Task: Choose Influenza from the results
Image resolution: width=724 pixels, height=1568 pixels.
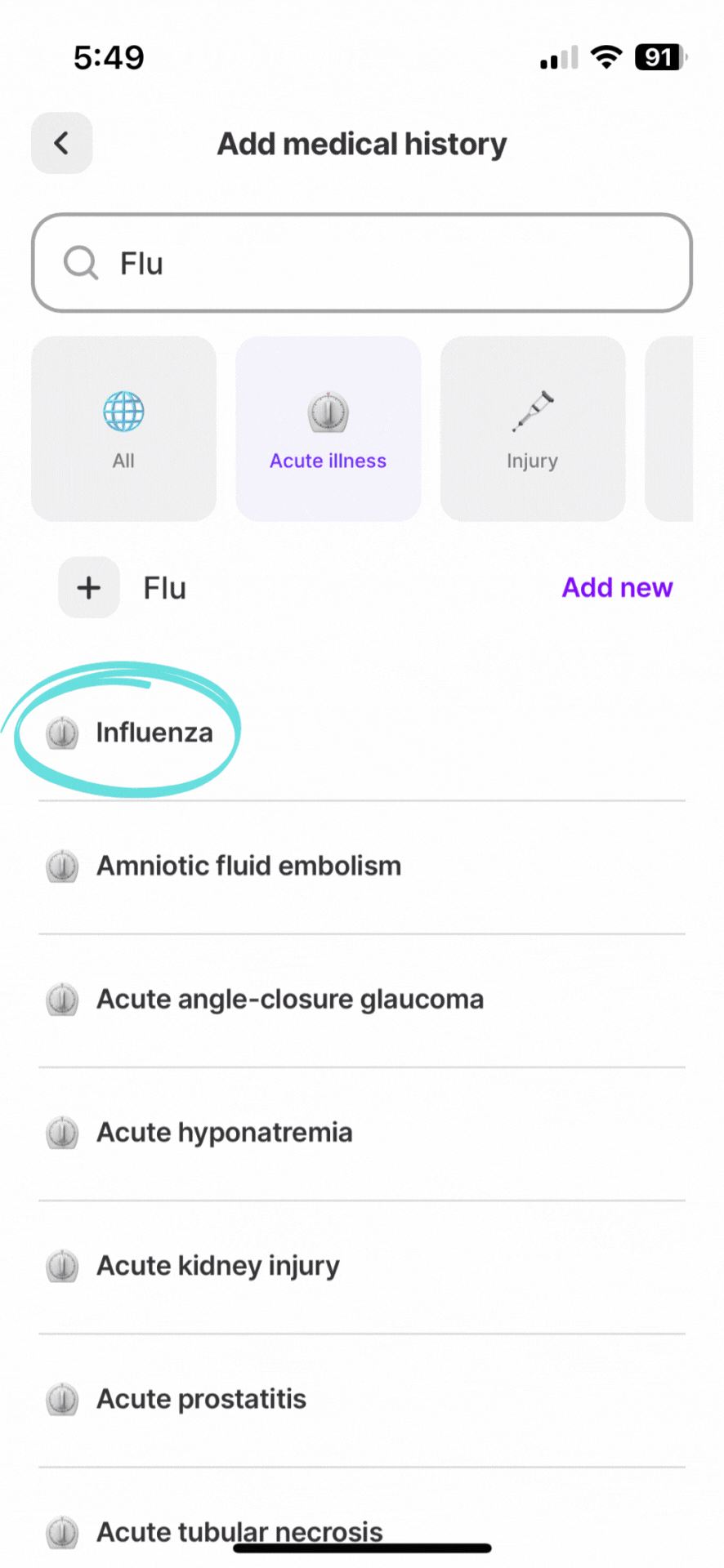Action: pos(362,733)
